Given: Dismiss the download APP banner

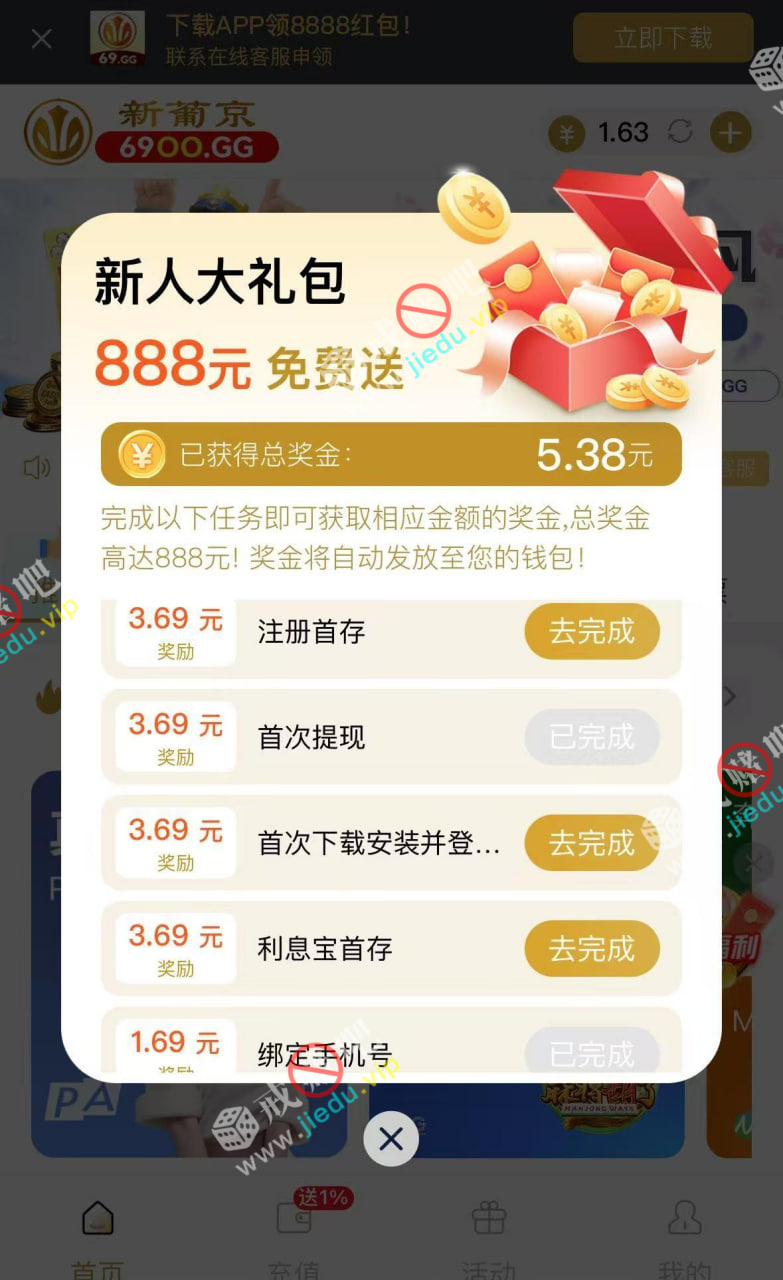Looking at the screenshot, I should coord(42,39).
